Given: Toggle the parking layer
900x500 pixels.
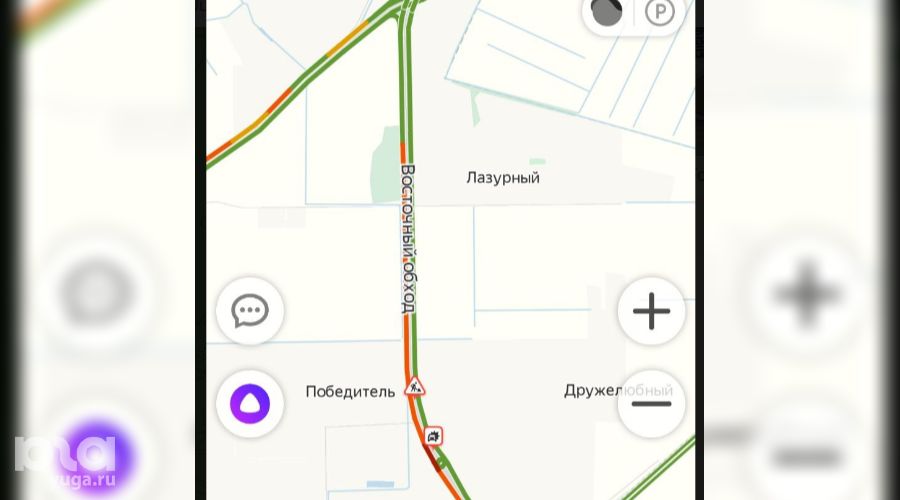Looking at the screenshot, I should click(660, 12).
